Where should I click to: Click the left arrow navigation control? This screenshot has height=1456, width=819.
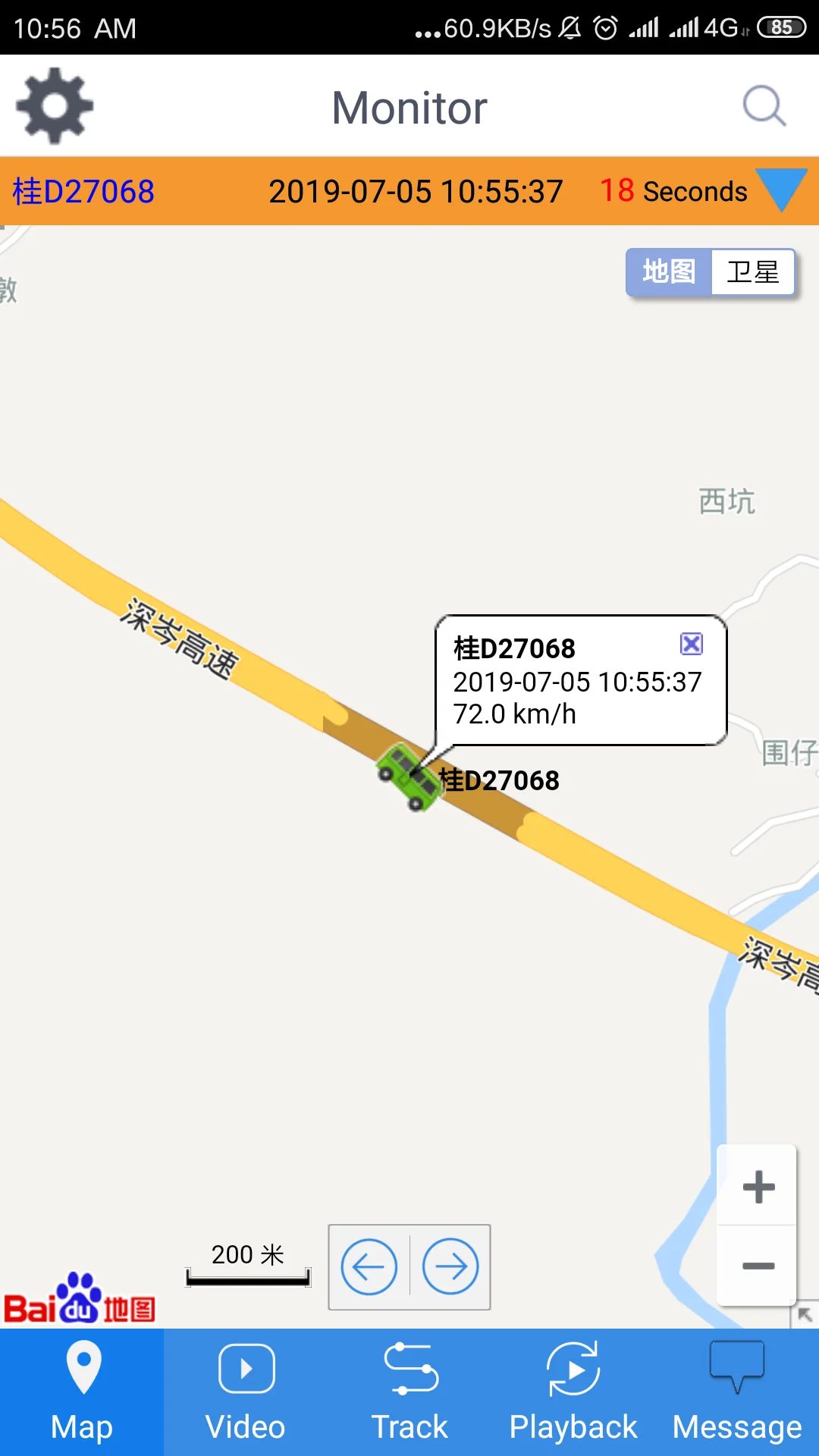[369, 1266]
